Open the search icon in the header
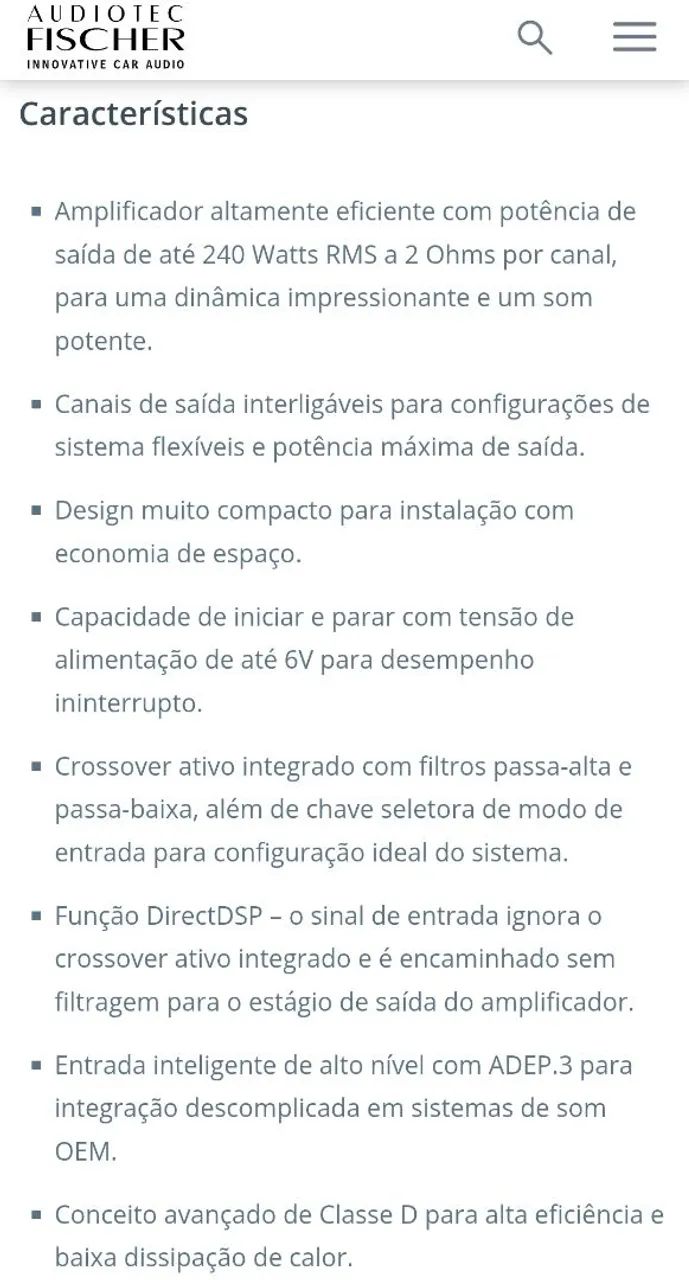The image size is (689, 1280). pyautogui.click(x=534, y=38)
